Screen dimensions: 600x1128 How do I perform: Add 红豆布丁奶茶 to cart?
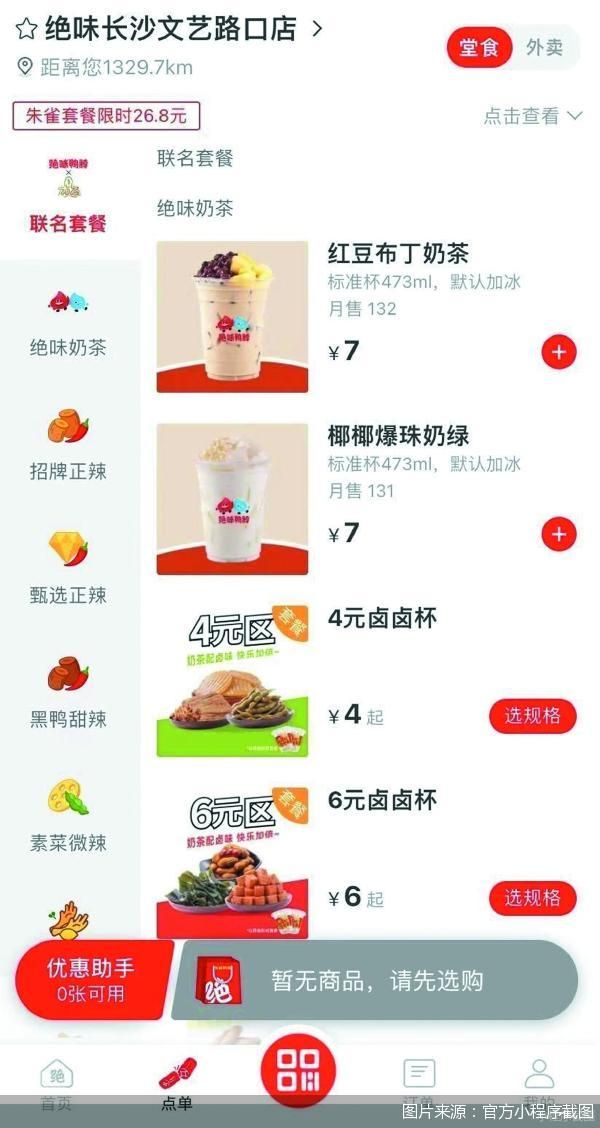[x=559, y=352]
